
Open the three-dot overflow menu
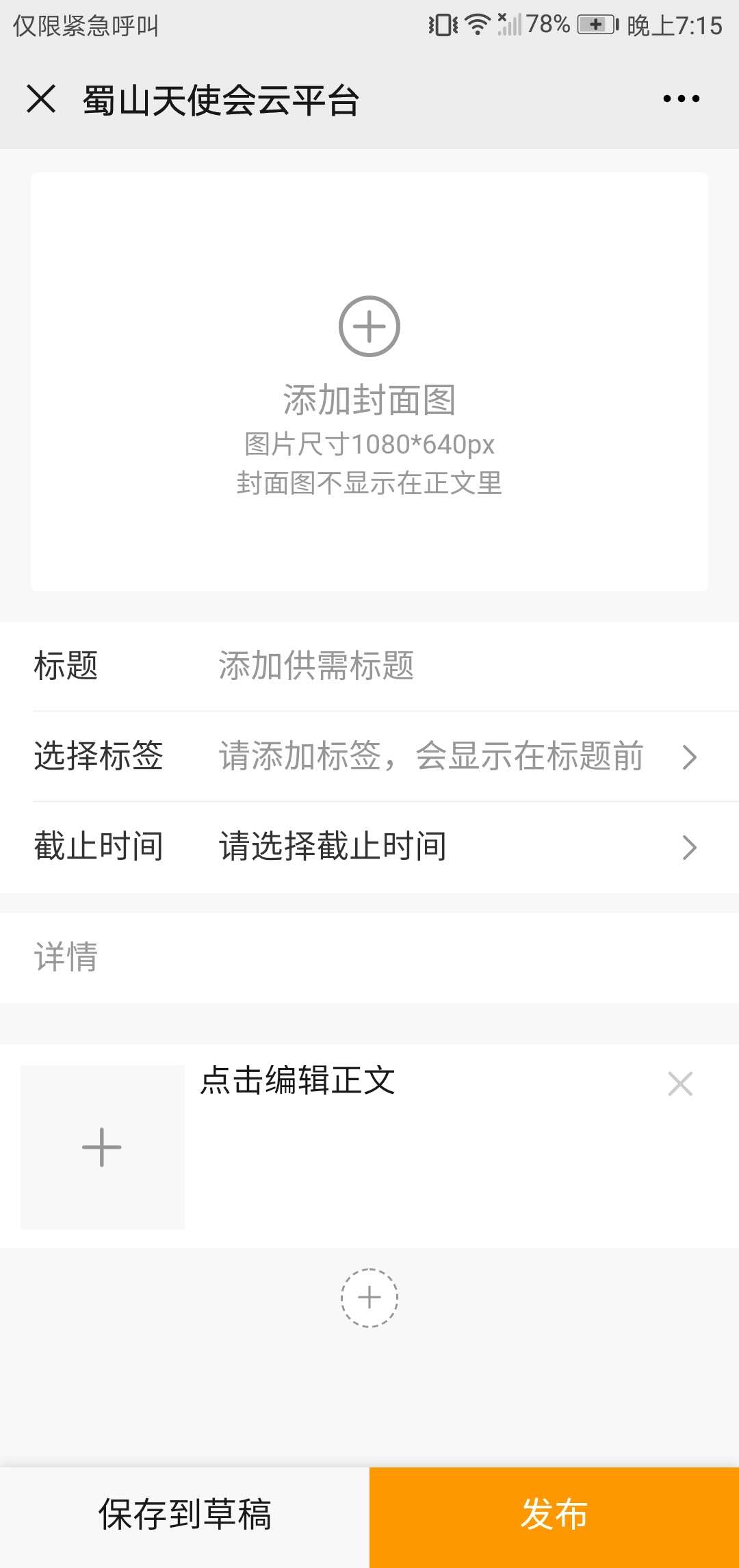pos(681,99)
